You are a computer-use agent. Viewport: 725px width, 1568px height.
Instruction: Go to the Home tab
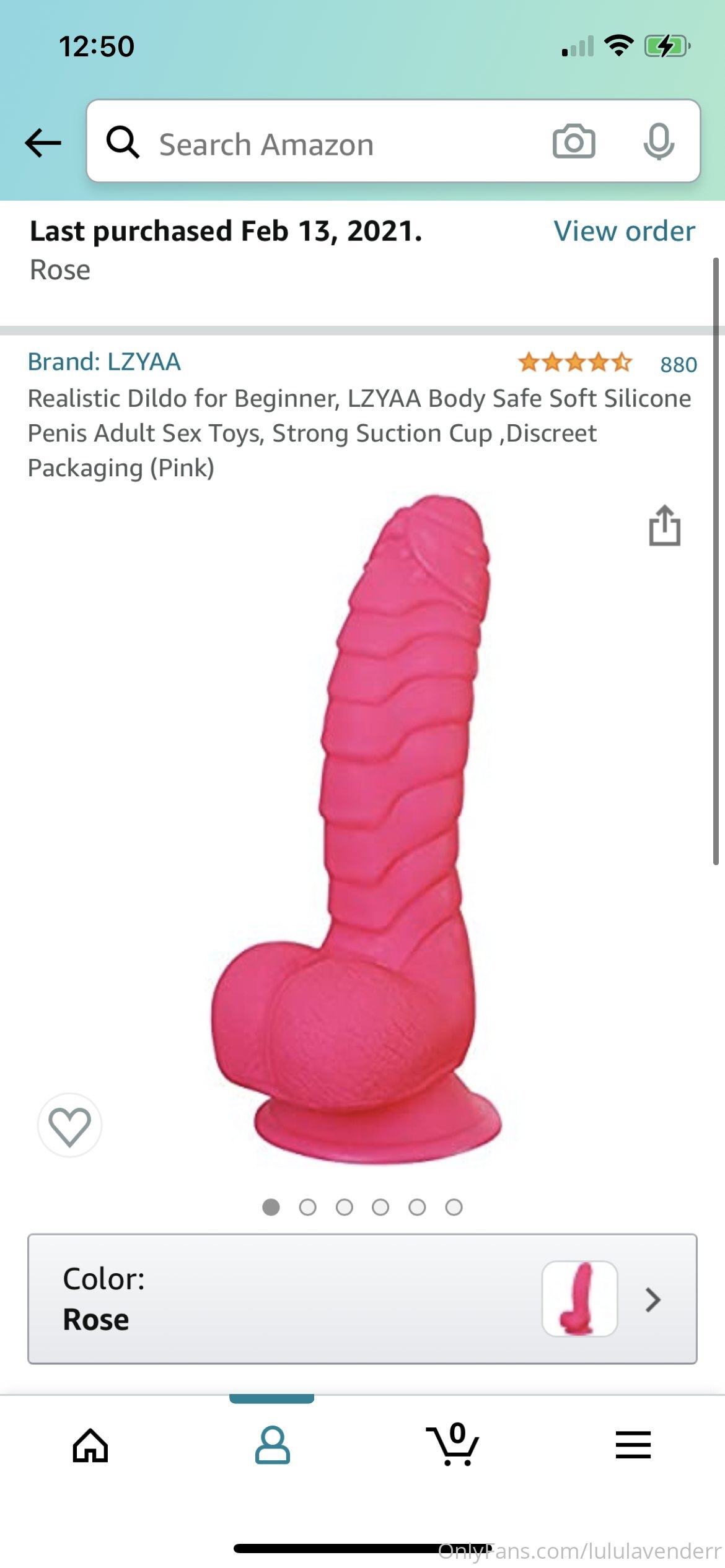(x=90, y=1445)
